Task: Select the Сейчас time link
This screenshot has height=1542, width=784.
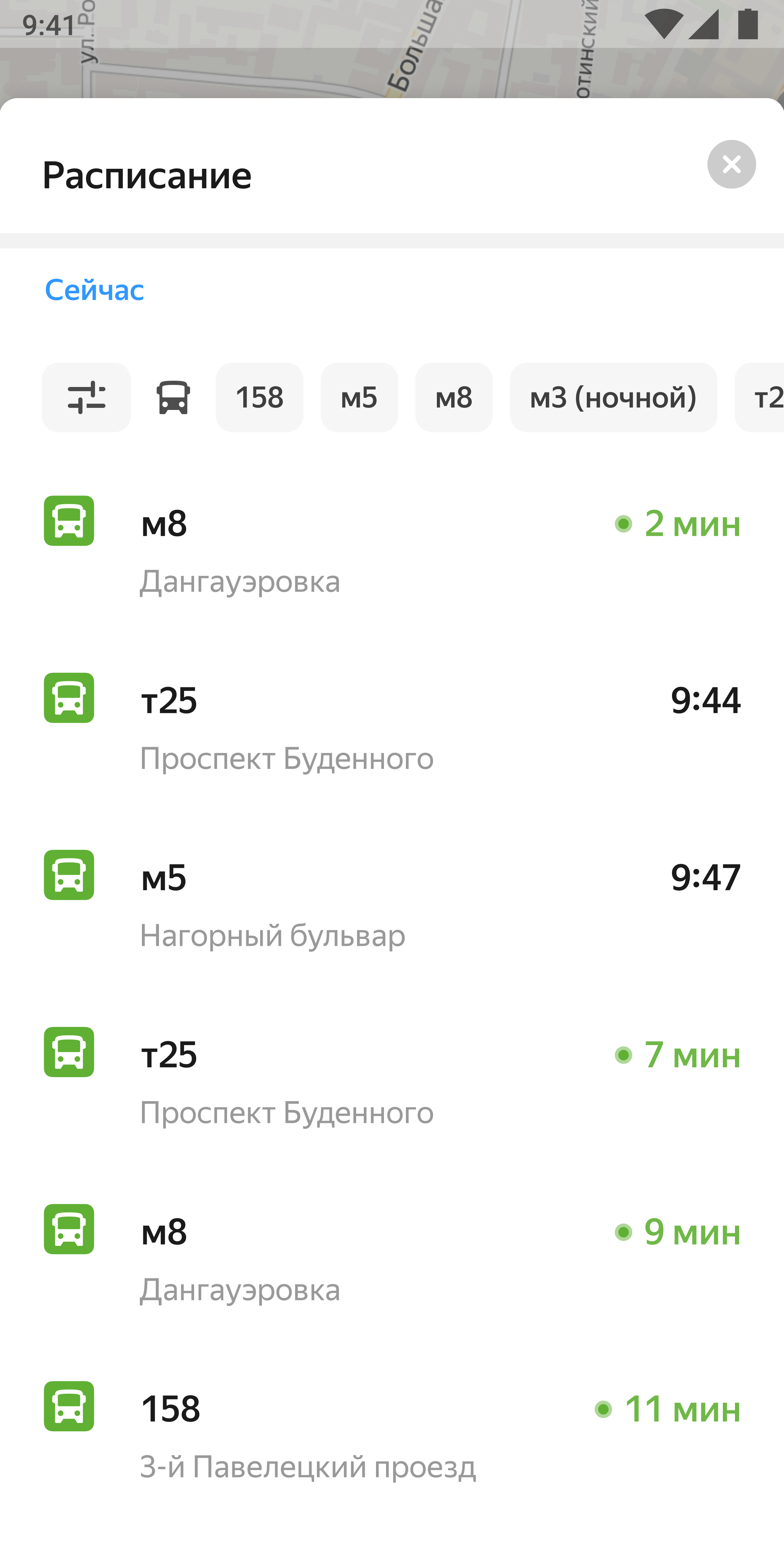Action: (95, 290)
